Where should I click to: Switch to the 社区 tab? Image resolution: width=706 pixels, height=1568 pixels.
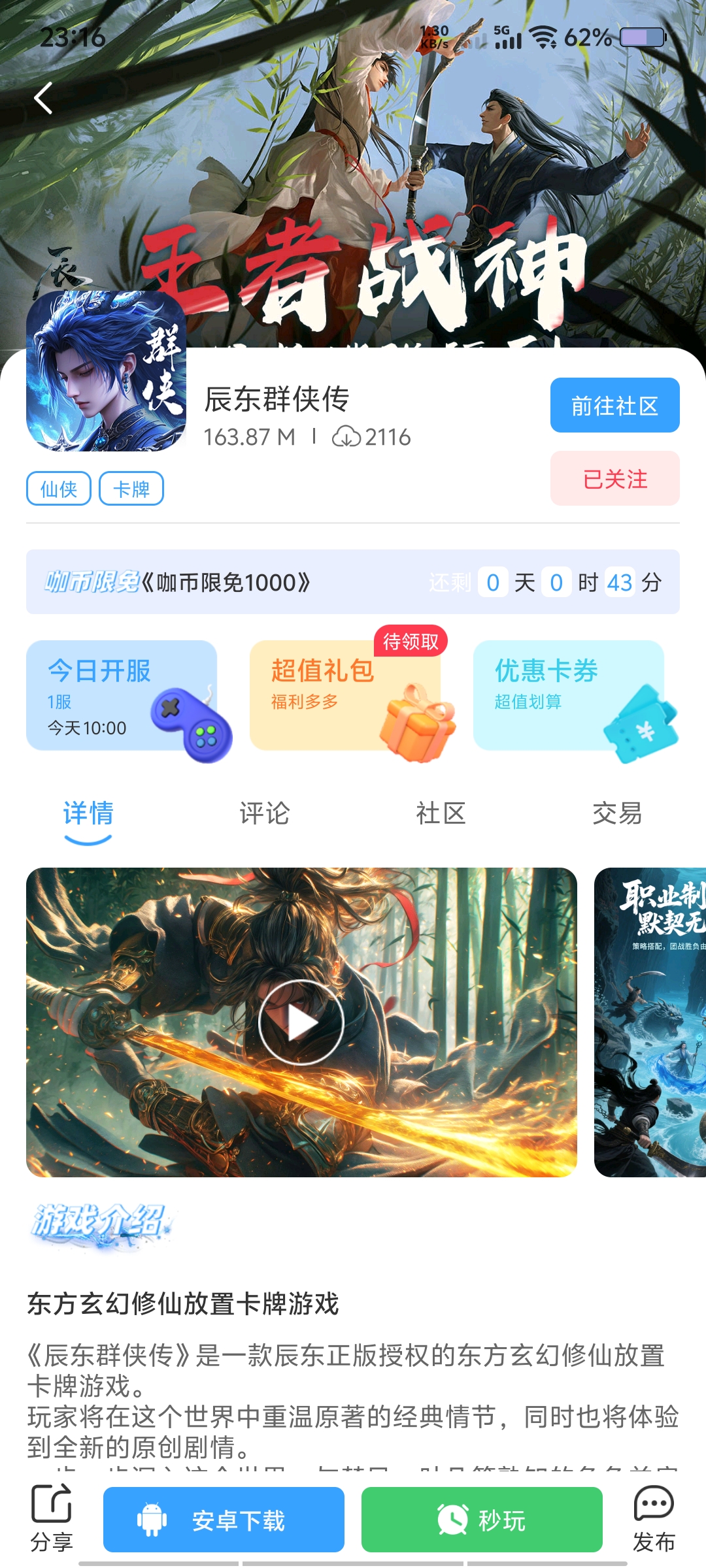(441, 814)
